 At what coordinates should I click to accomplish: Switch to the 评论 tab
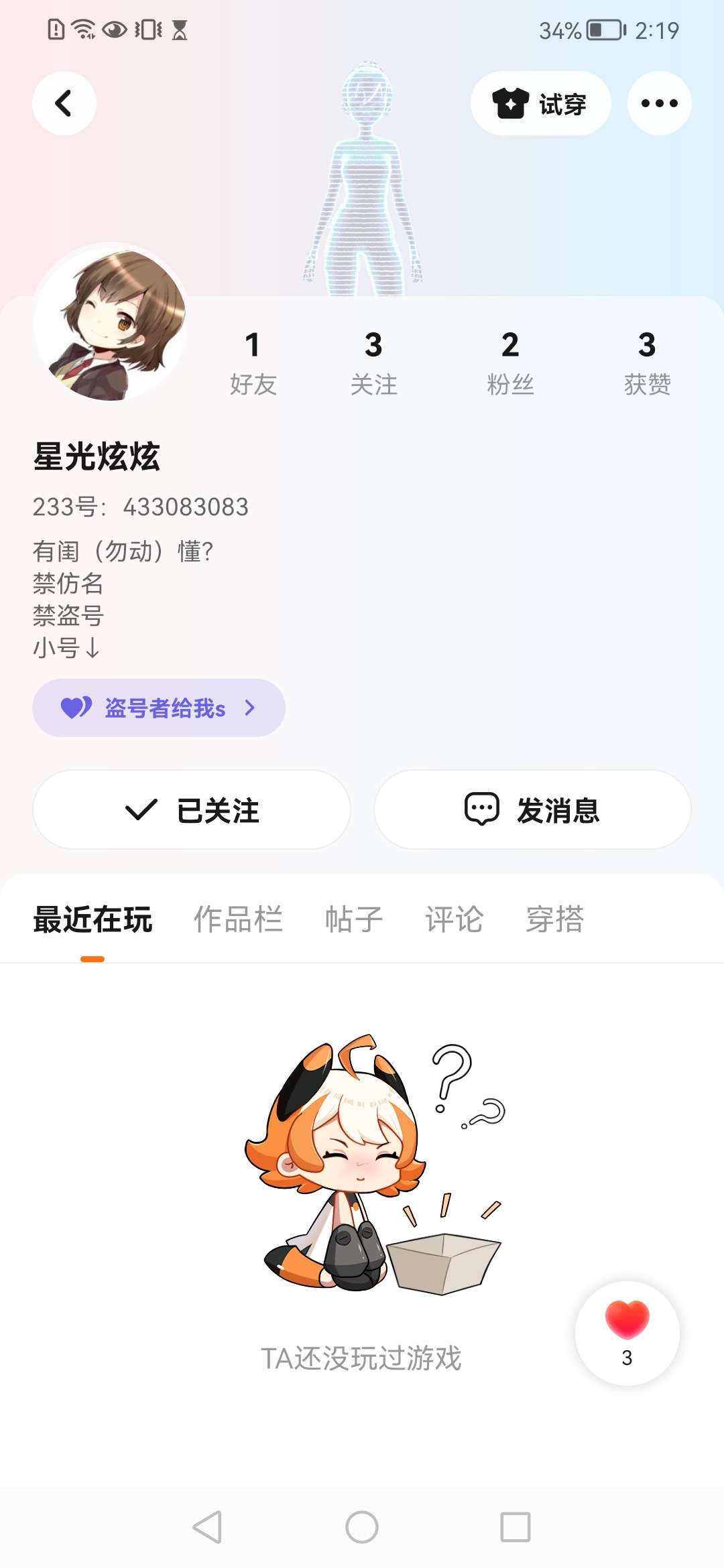(x=454, y=919)
